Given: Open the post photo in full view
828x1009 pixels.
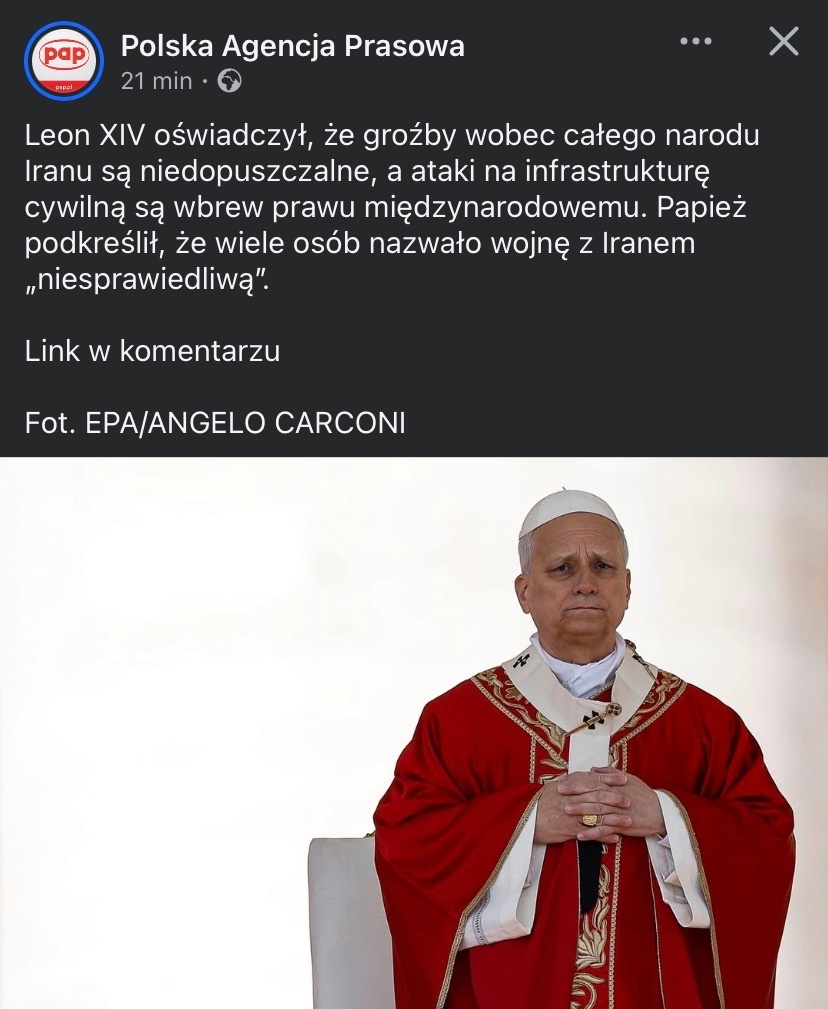Looking at the screenshot, I should (x=414, y=732).
